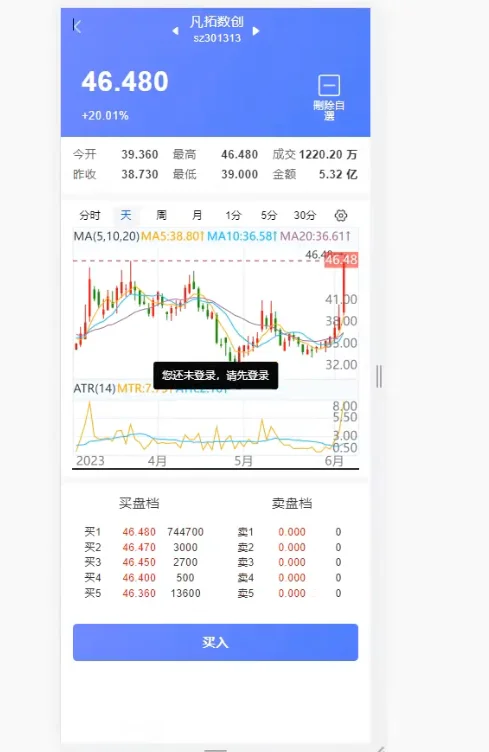Select the 1分 chart tab
The width and height of the screenshot is (489, 752).
tap(233, 215)
